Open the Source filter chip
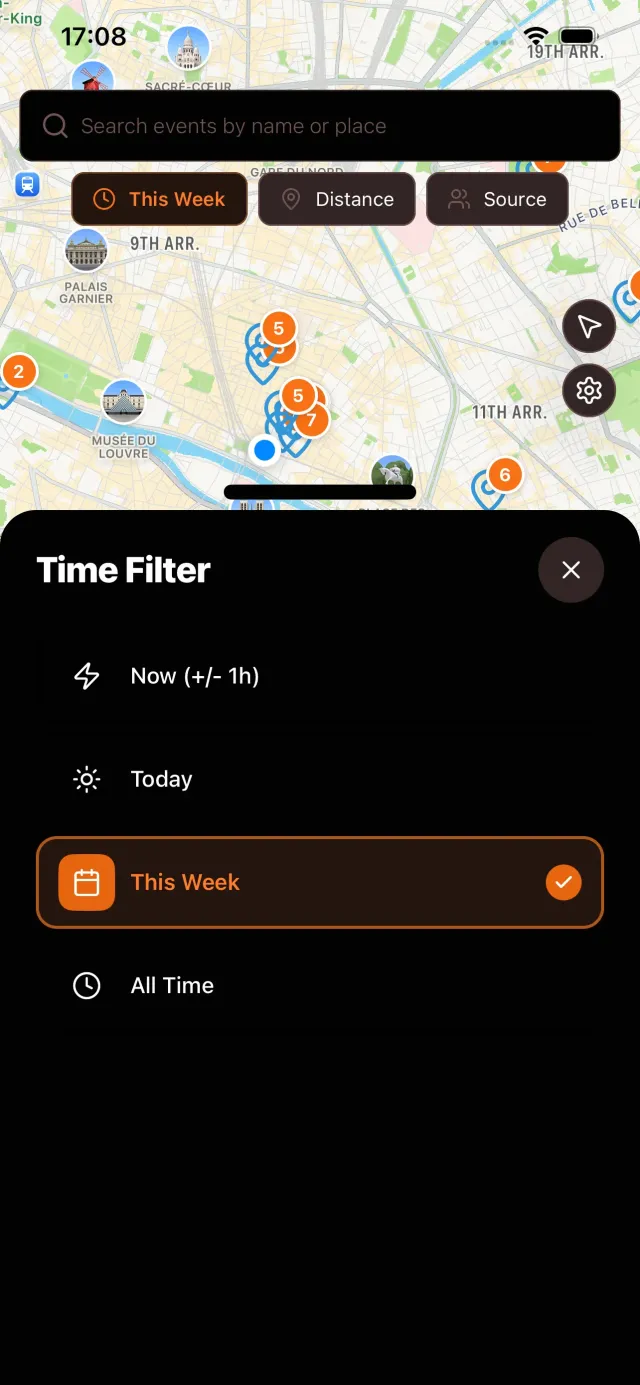640x1385 pixels. tap(497, 199)
